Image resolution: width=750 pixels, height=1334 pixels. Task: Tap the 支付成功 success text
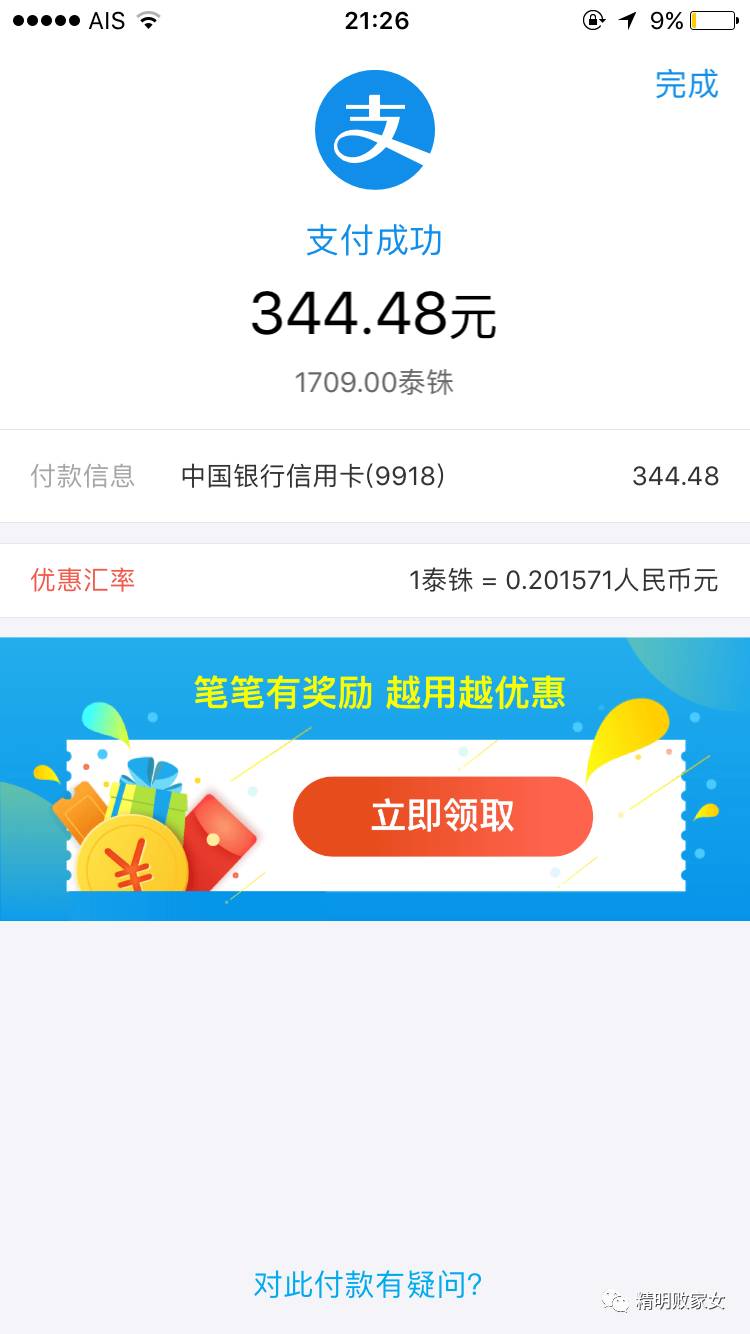click(x=375, y=240)
